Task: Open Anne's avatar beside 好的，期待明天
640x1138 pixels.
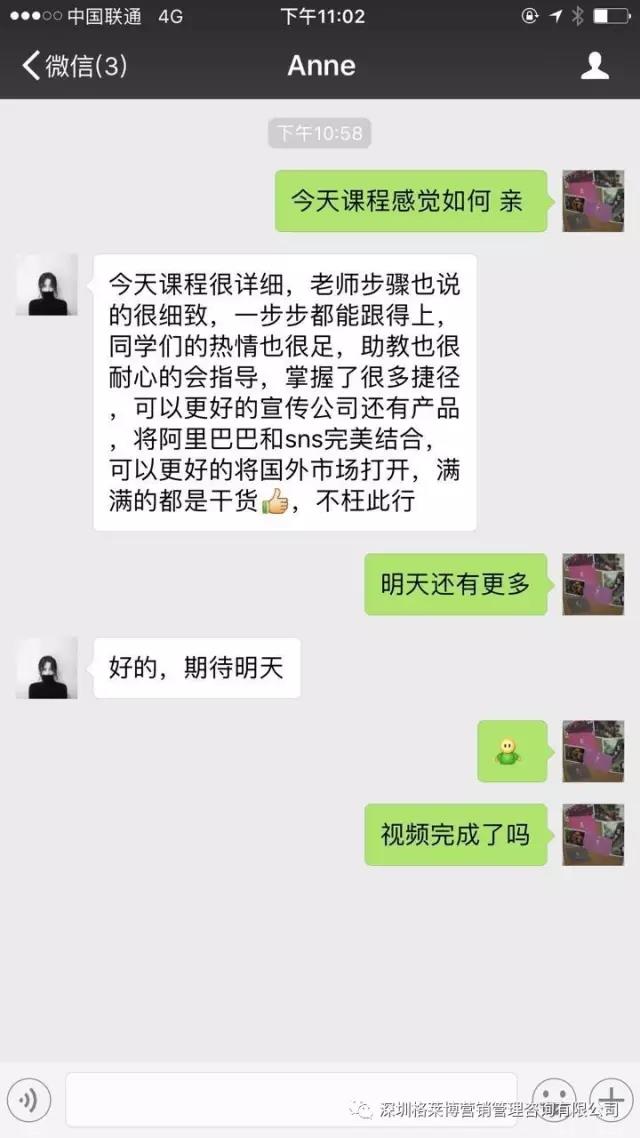Action: click(47, 668)
